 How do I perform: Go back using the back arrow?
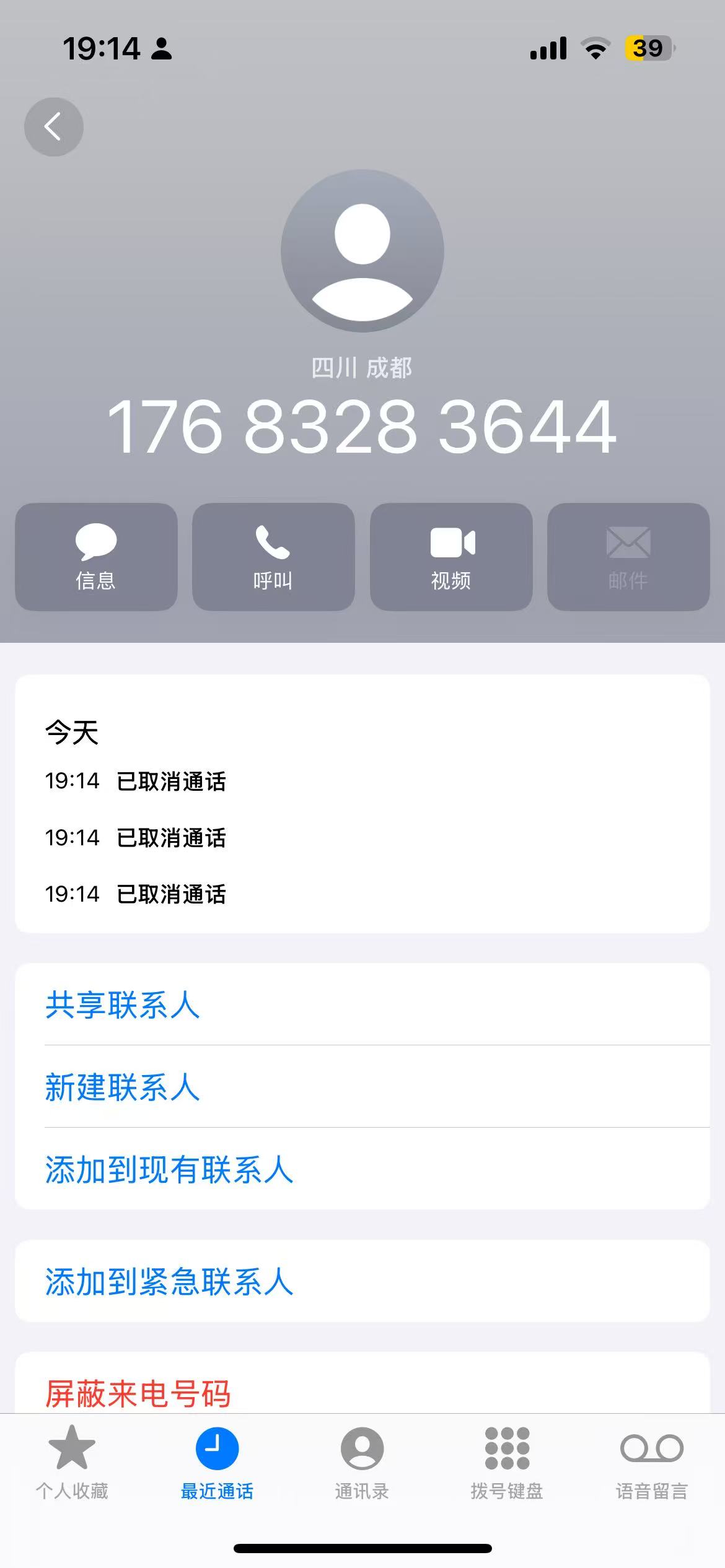[x=53, y=127]
